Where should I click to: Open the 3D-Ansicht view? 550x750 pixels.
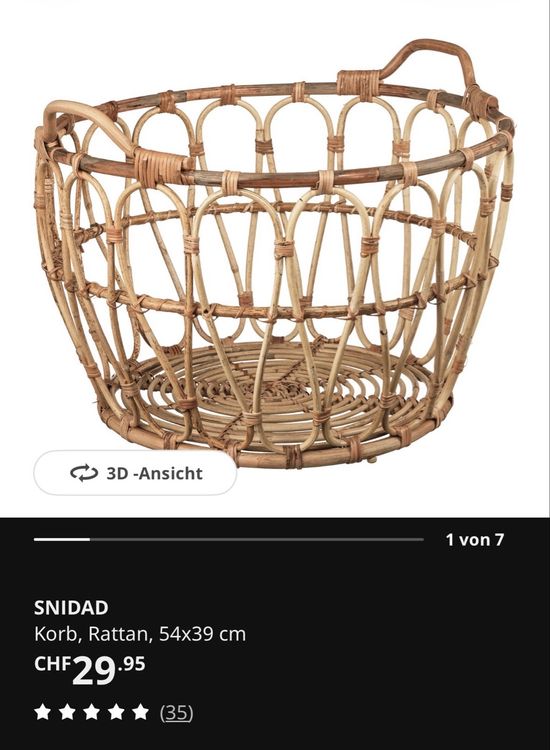[135, 473]
